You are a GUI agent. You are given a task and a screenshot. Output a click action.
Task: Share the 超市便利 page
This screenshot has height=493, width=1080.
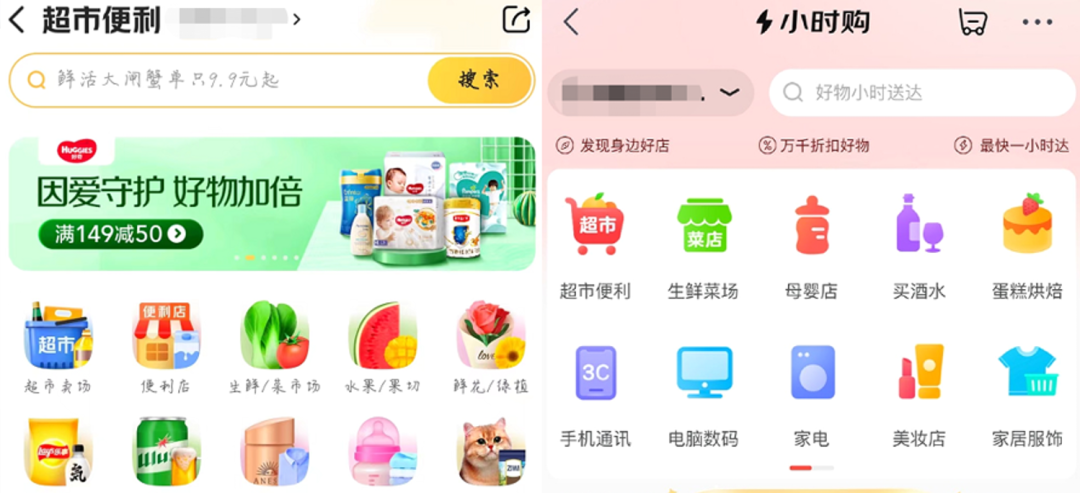(x=515, y=19)
